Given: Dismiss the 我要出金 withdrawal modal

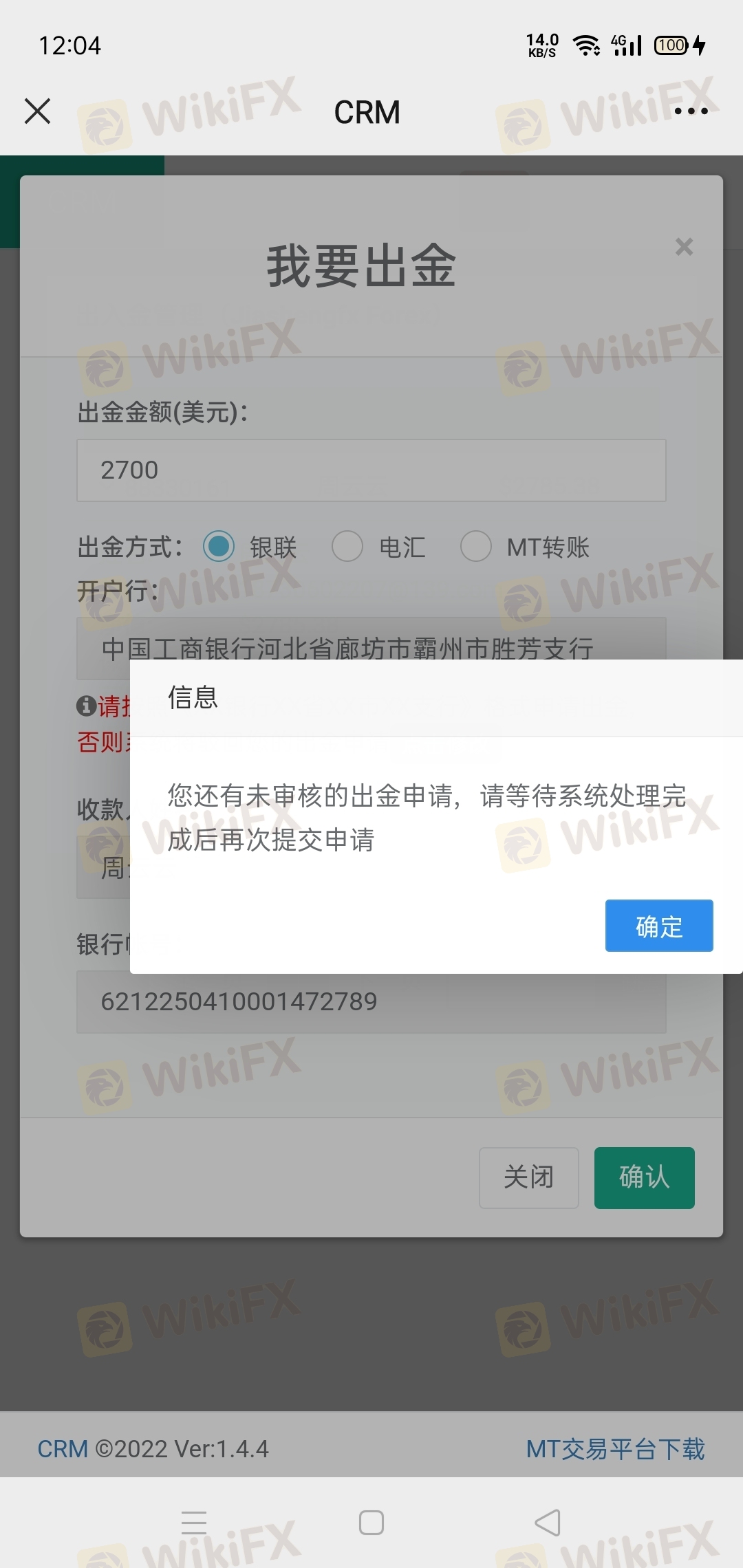Looking at the screenshot, I should pos(684,247).
